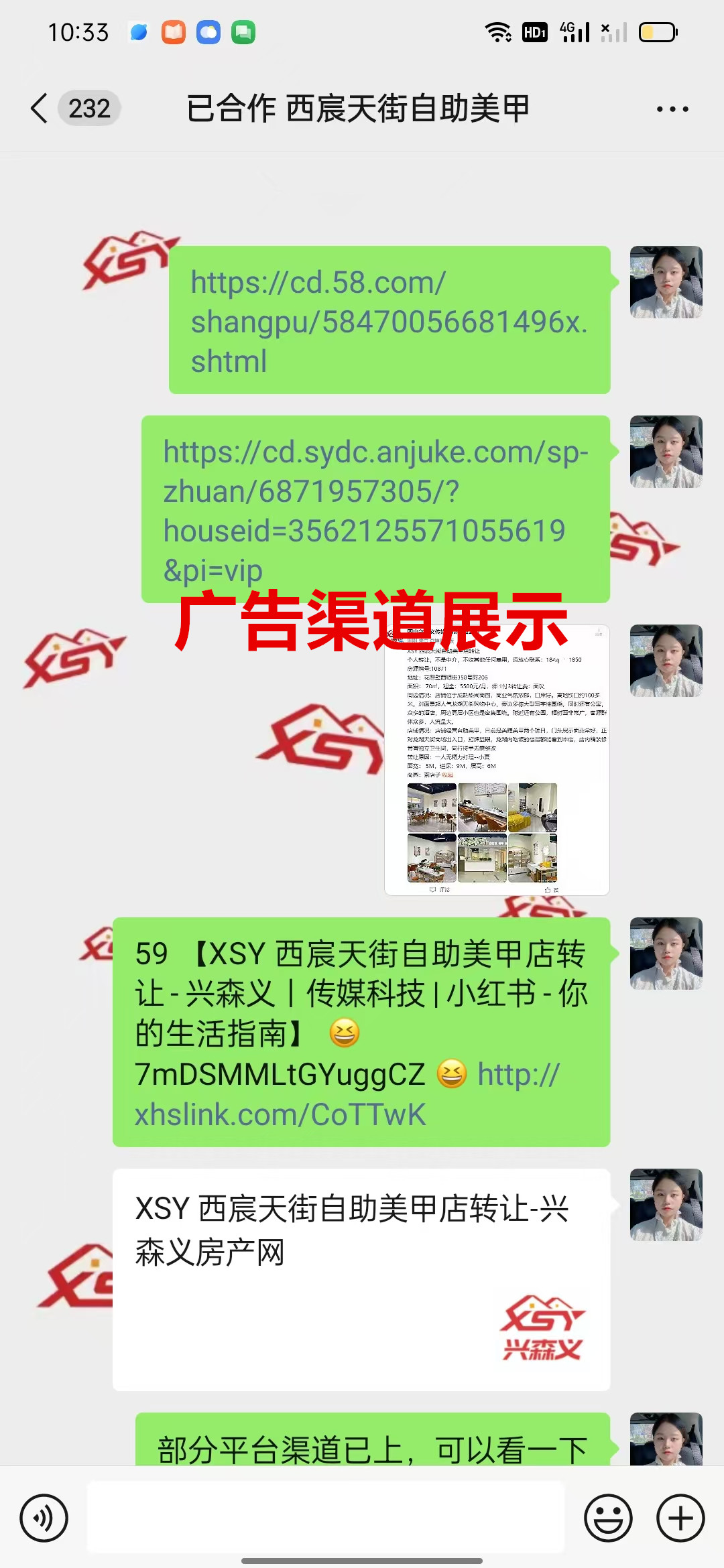Screen dimensions: 724x1568
Task: Open the emoji sticker panel
Action: pyautogui.click(x=608, y=1518)
